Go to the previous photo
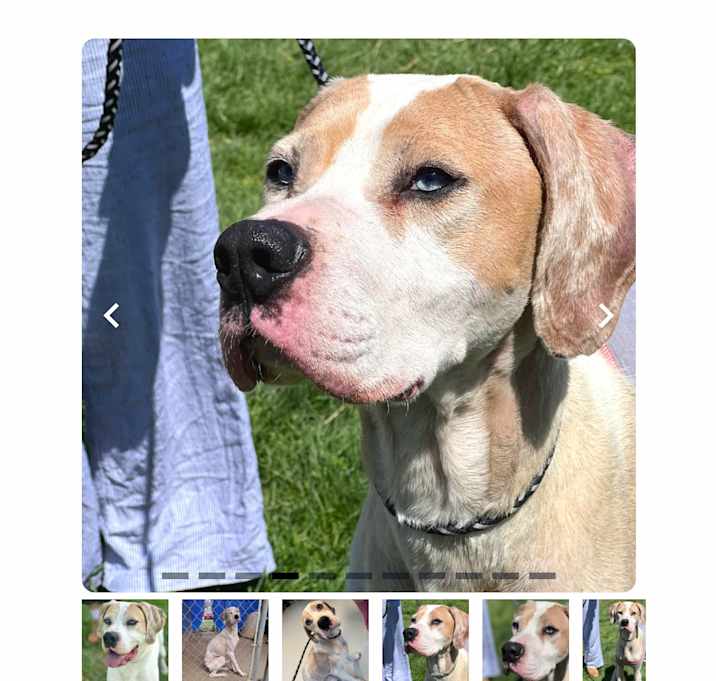 click(x=111, y=316)
